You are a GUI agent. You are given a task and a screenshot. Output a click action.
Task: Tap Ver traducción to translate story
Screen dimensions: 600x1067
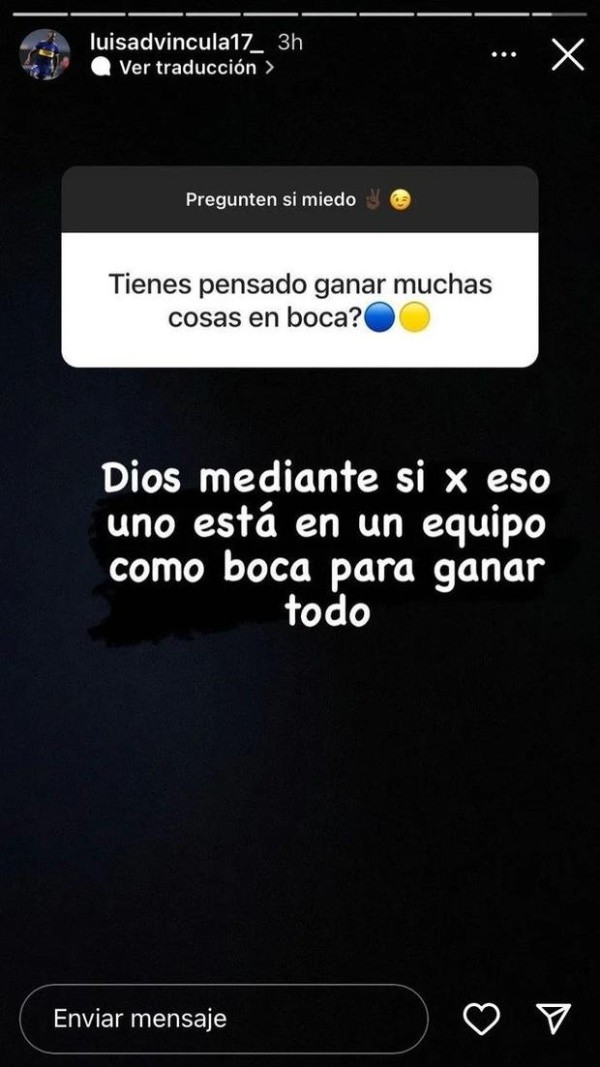tap(186, 68)
